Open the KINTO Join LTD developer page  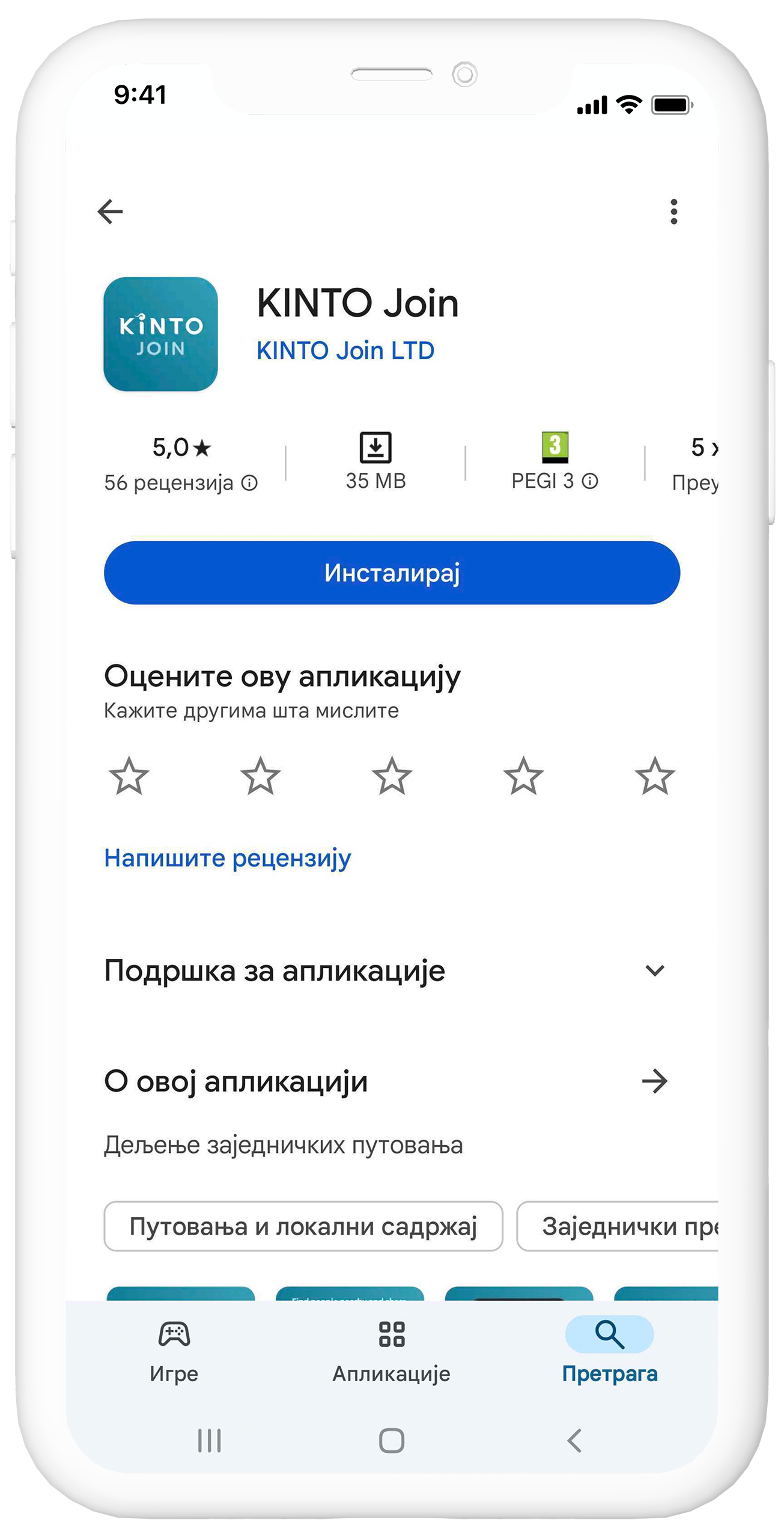point(345,350)
